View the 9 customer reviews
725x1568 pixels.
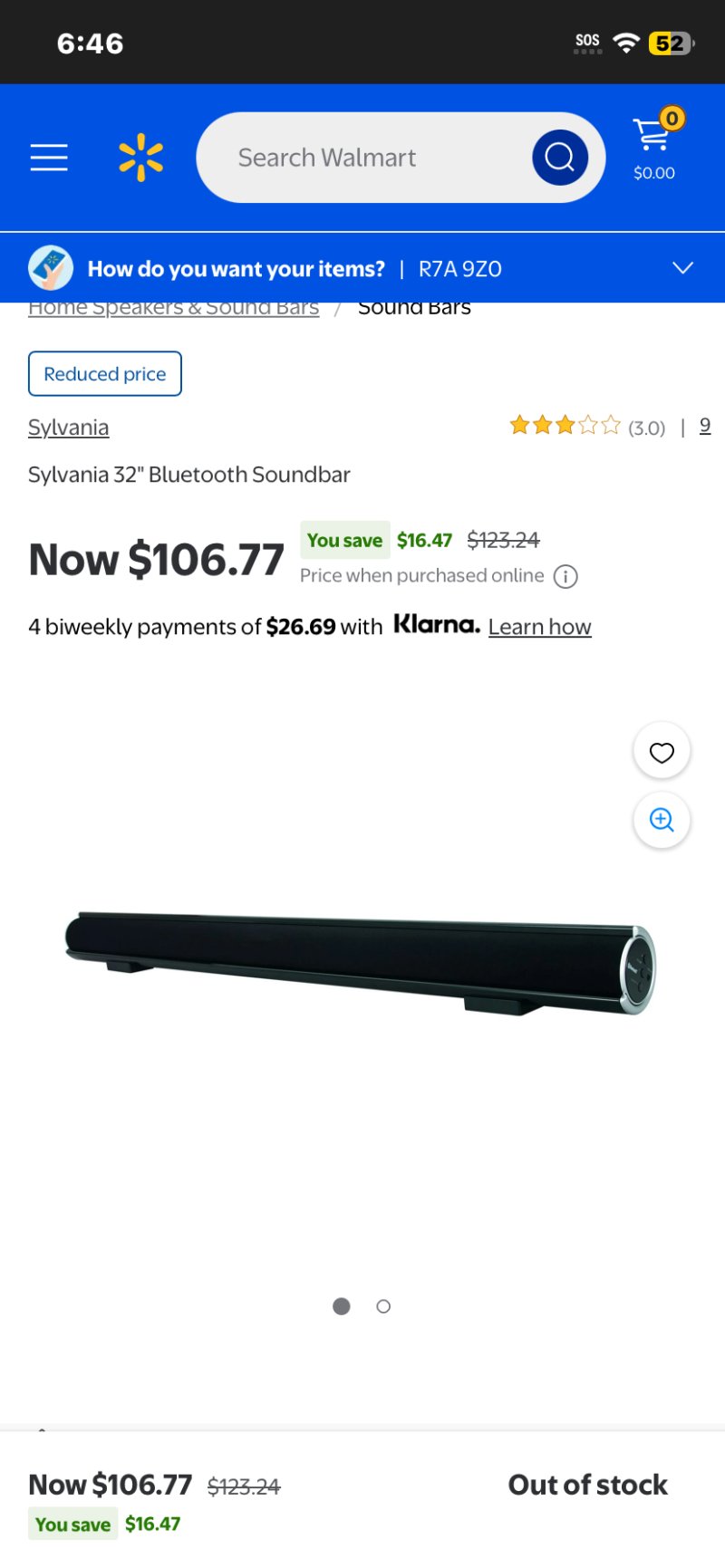tap(705, 426)
